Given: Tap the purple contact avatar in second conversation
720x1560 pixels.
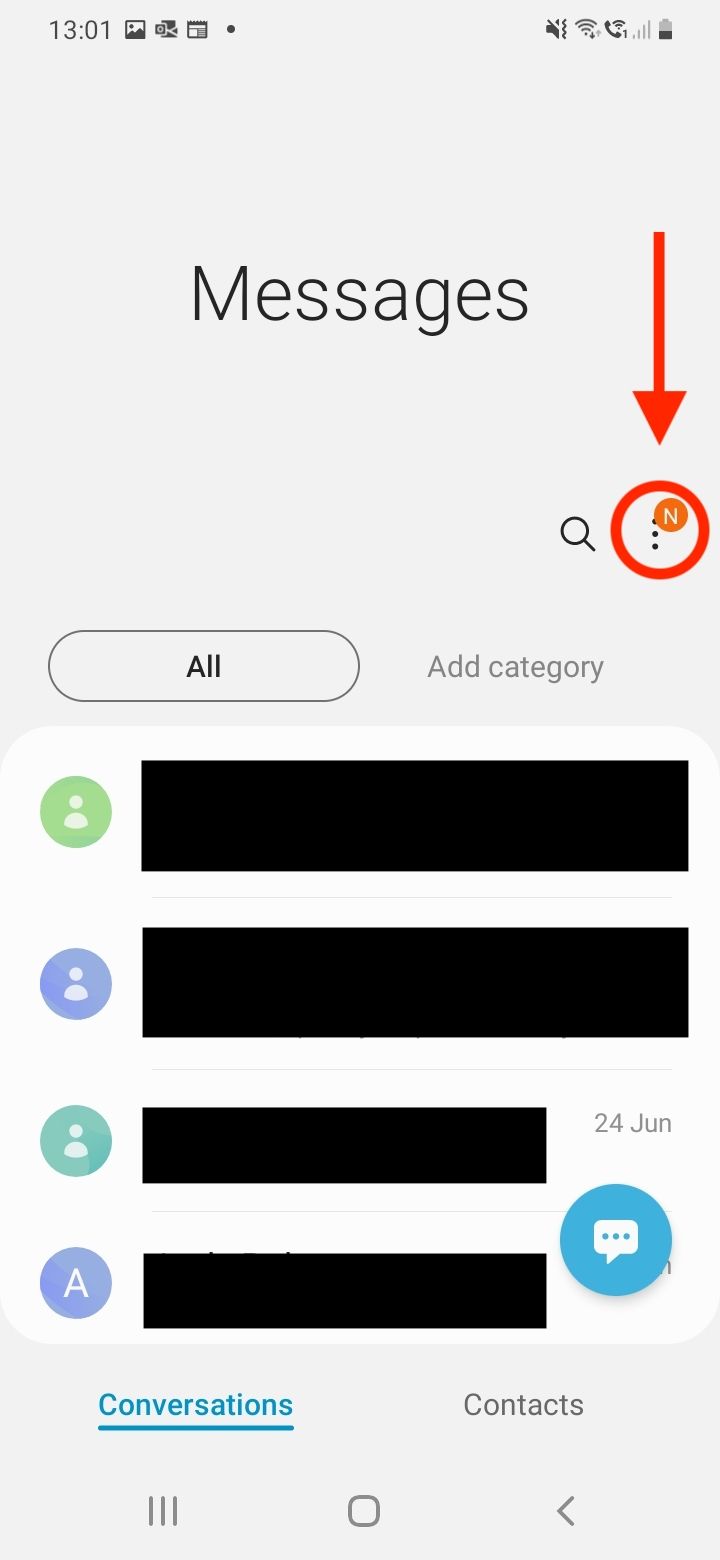Looking at the screenshot, I should 75,983.
